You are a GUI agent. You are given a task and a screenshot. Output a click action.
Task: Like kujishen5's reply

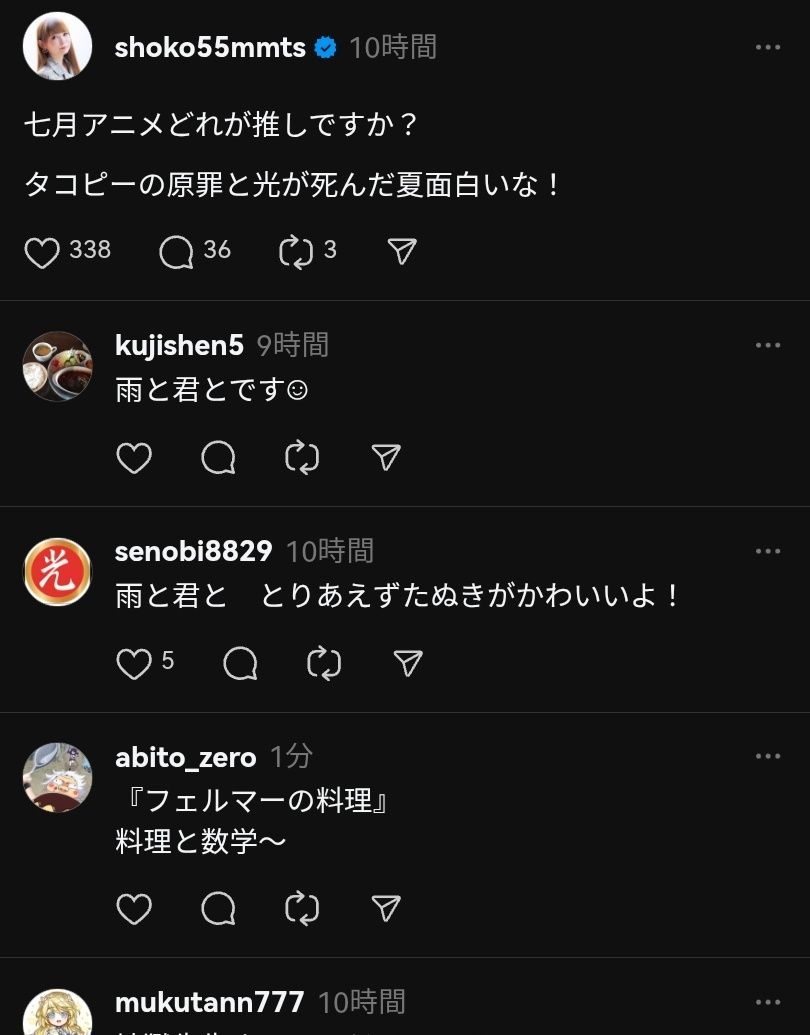pos(134,458)
